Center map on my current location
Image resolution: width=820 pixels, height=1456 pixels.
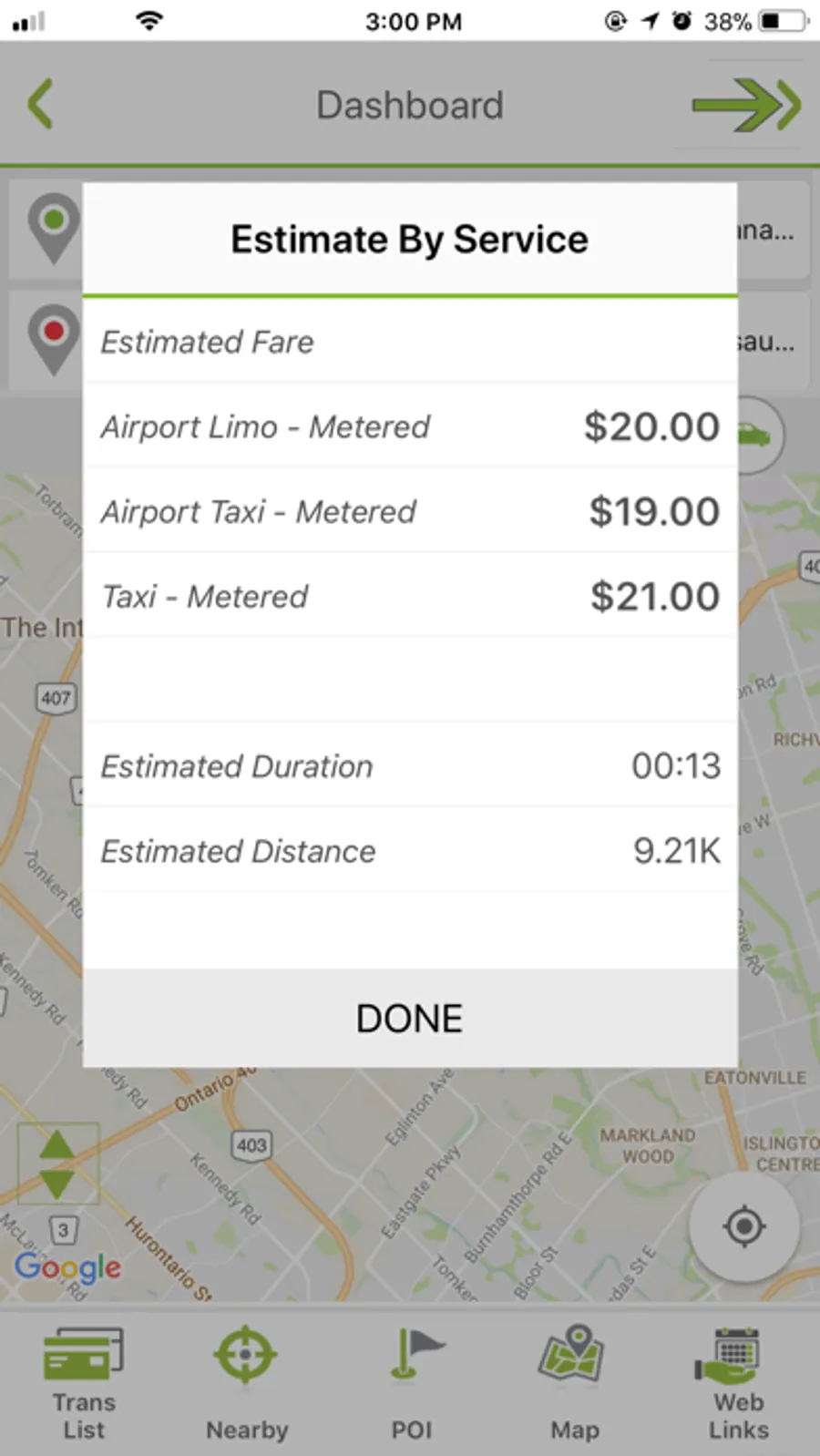pos(743,1226)
